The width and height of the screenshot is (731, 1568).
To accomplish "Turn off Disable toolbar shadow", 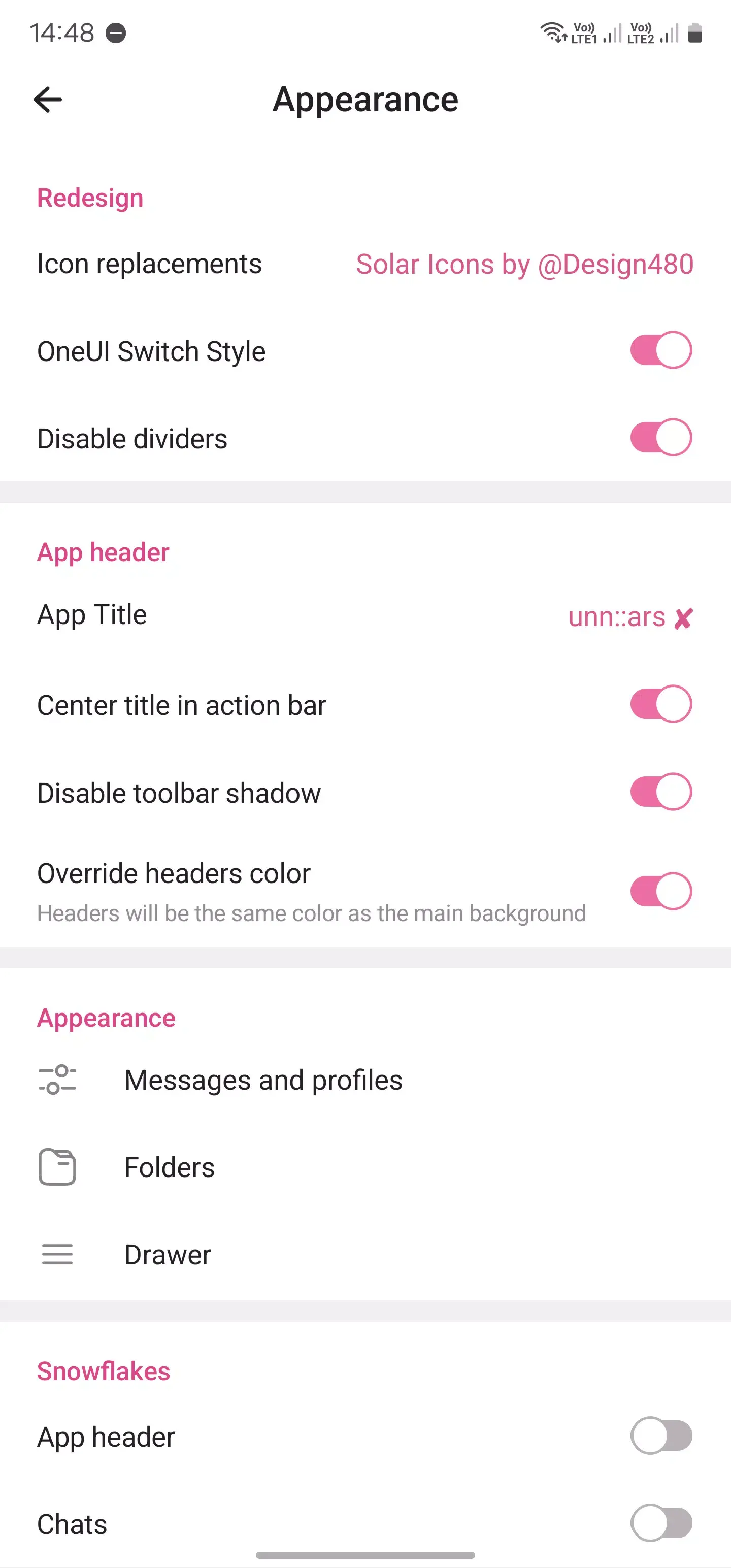I will coord(660,792).
